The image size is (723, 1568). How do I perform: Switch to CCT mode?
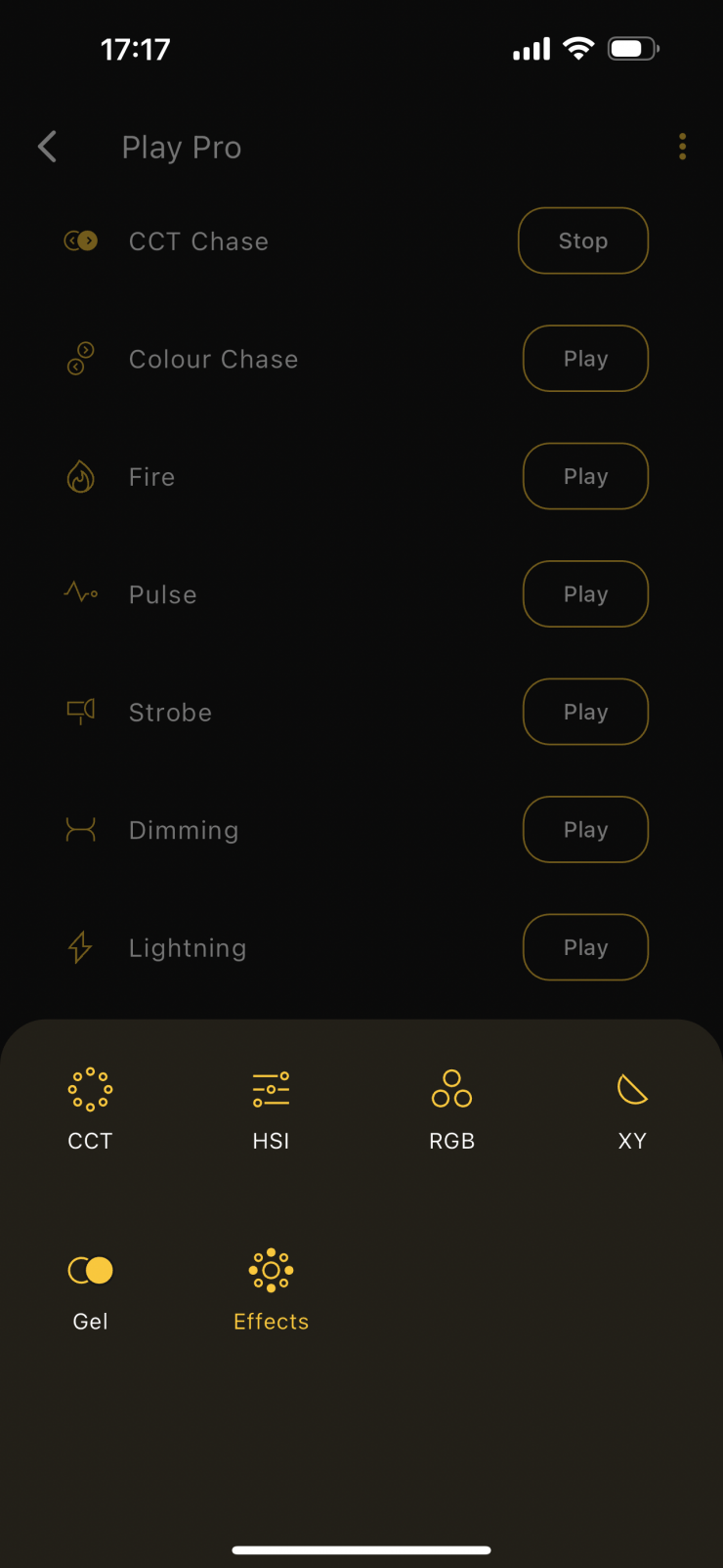pos(90,1109)
